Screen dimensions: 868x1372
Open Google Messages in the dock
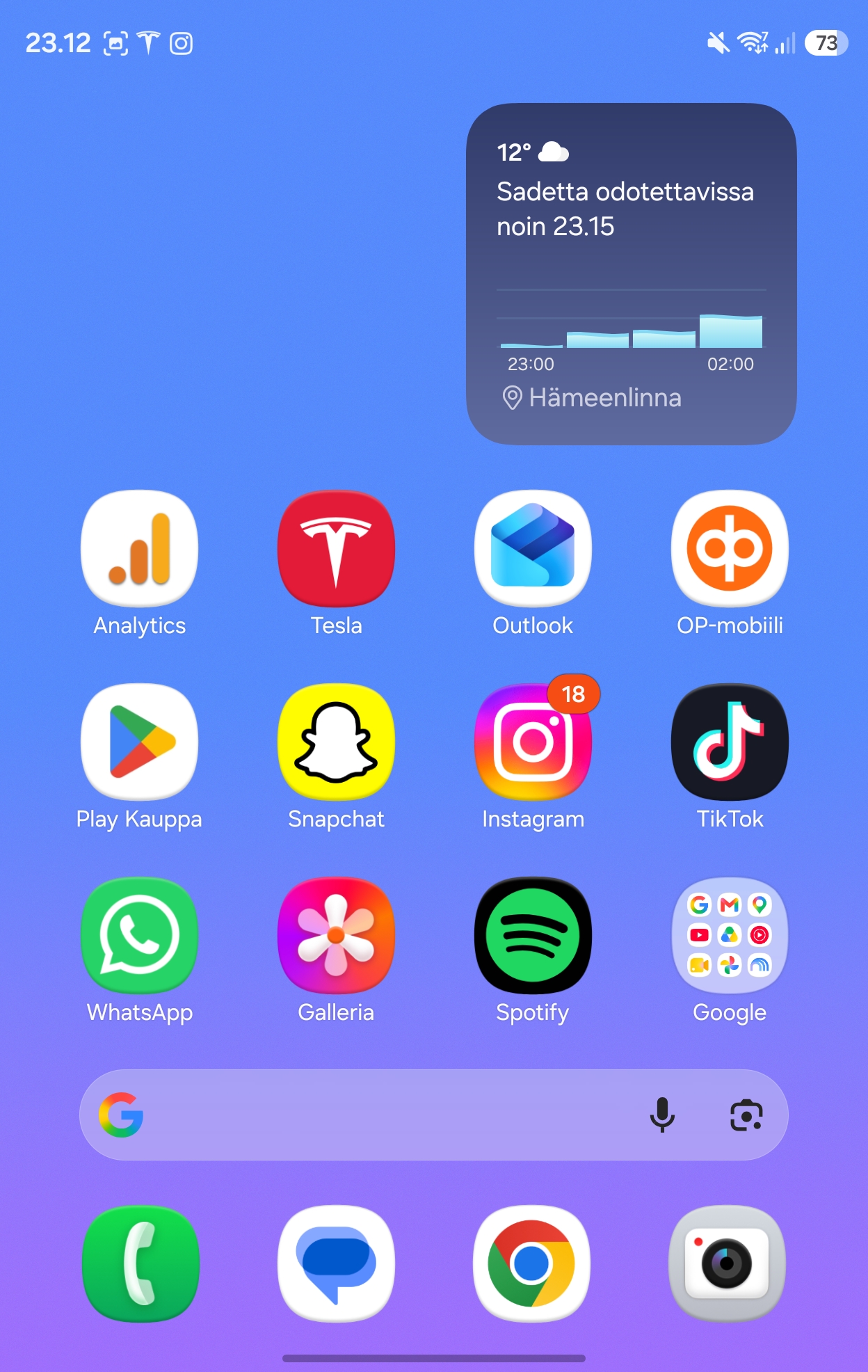click(x=336, y=1263)
